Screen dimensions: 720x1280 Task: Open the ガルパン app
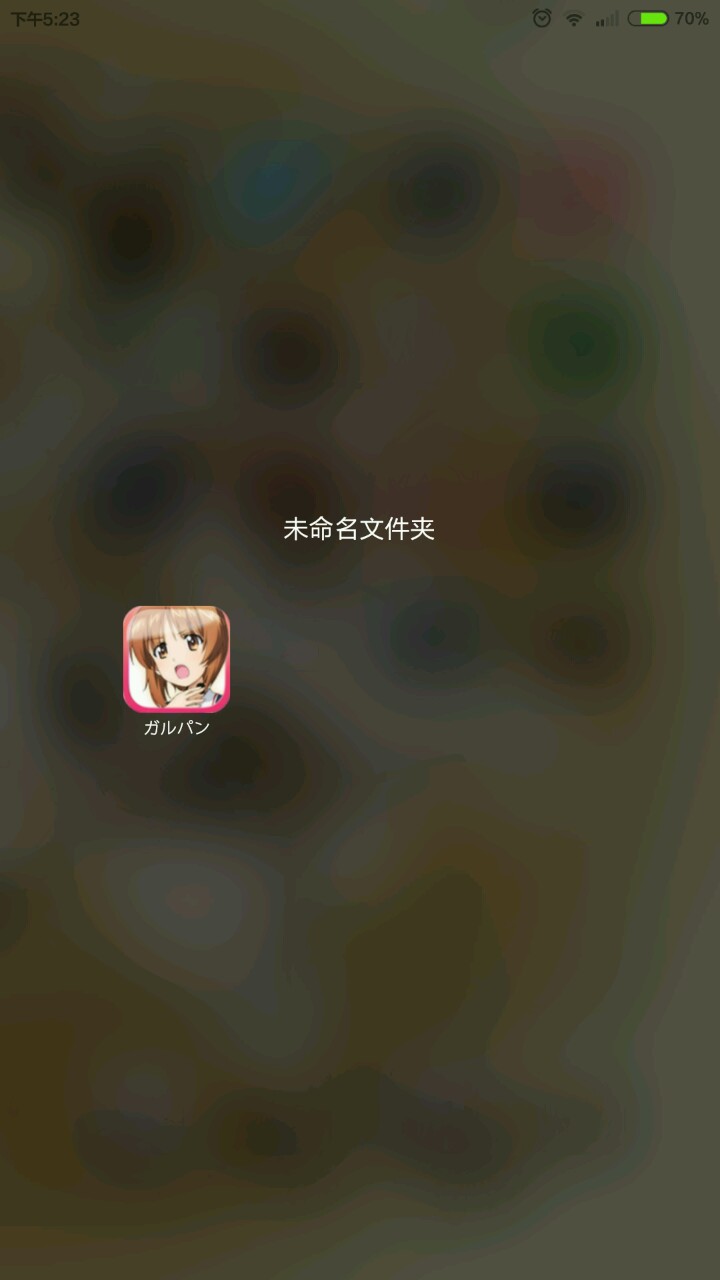[x=176, y=659]
